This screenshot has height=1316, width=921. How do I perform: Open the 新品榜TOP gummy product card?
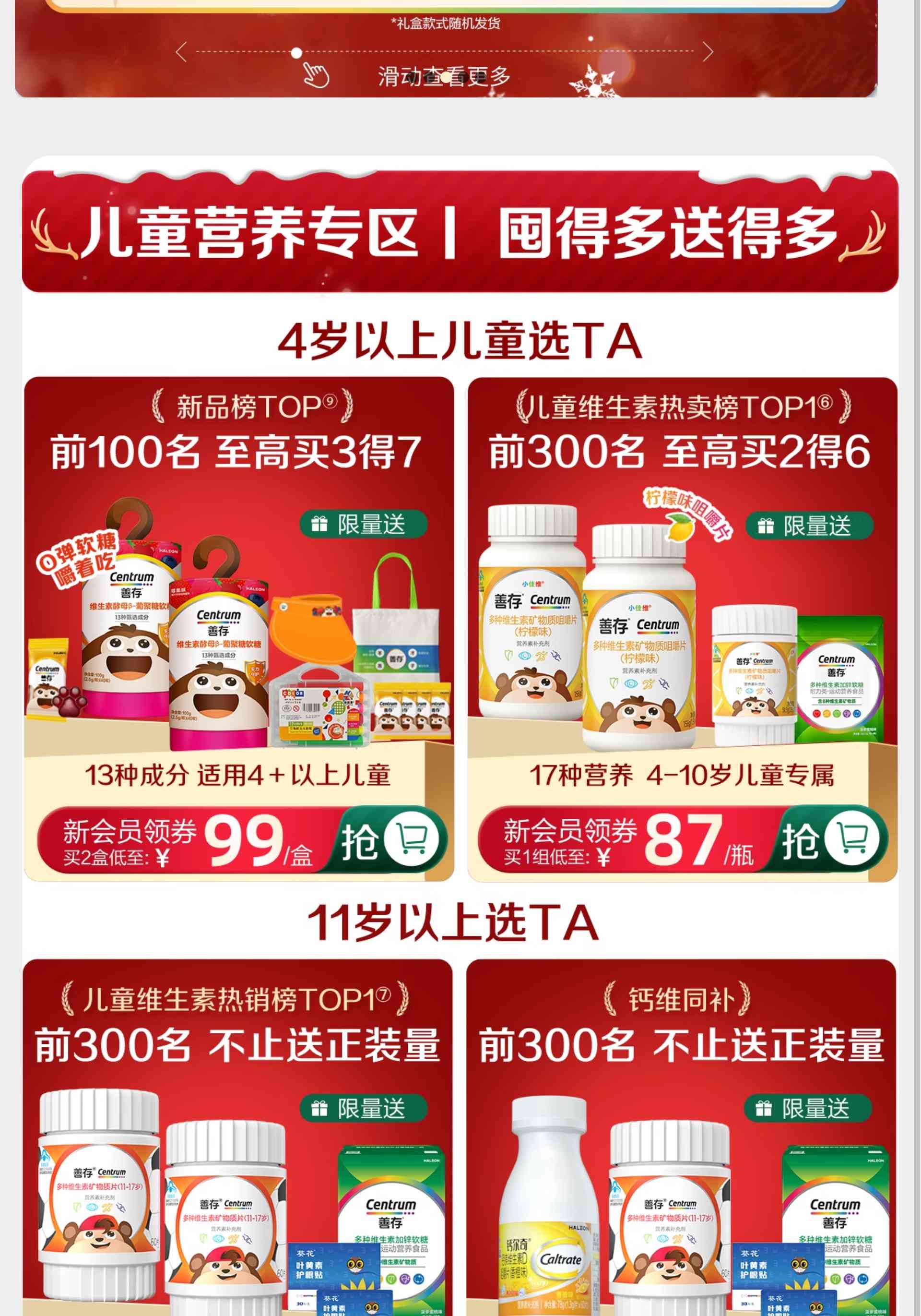(238, 602)
